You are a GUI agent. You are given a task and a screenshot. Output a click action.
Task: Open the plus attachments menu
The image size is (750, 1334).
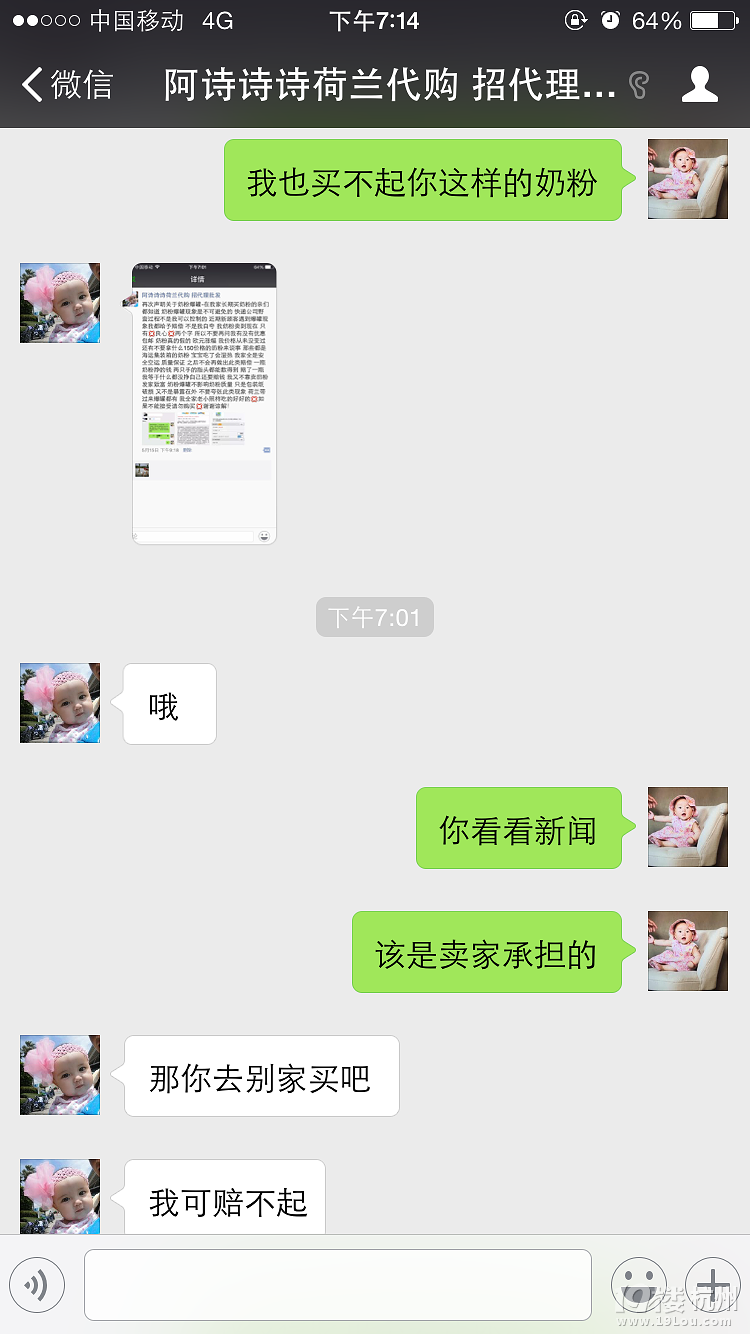coord(712,1284)
